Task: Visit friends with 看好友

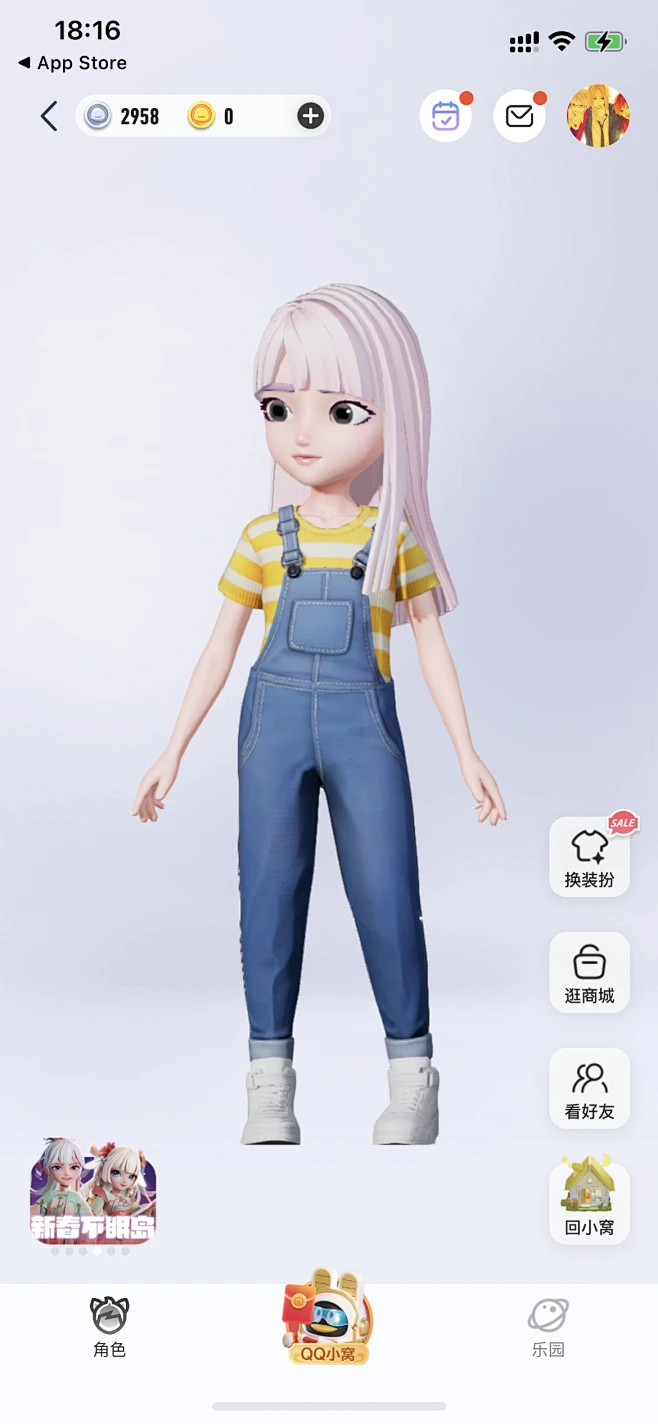Action: click(x=589, y=1088)
